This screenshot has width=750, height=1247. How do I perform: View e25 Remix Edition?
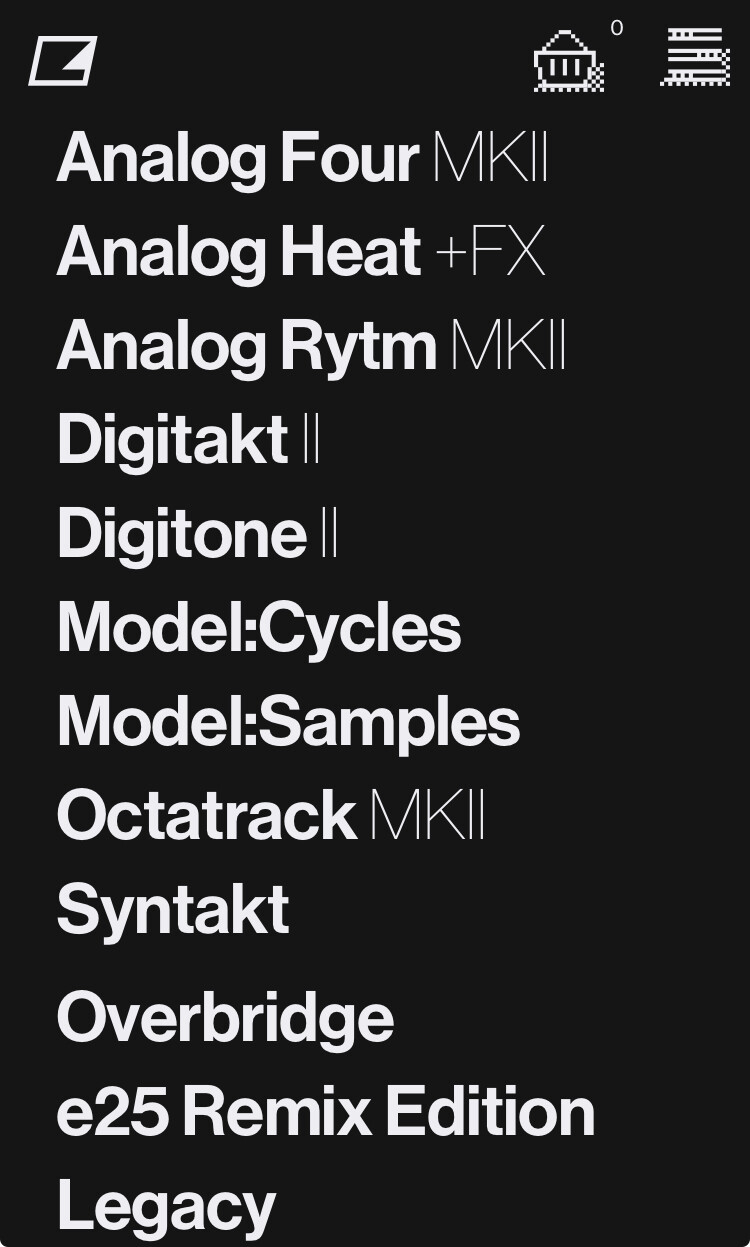[326, 1112]
